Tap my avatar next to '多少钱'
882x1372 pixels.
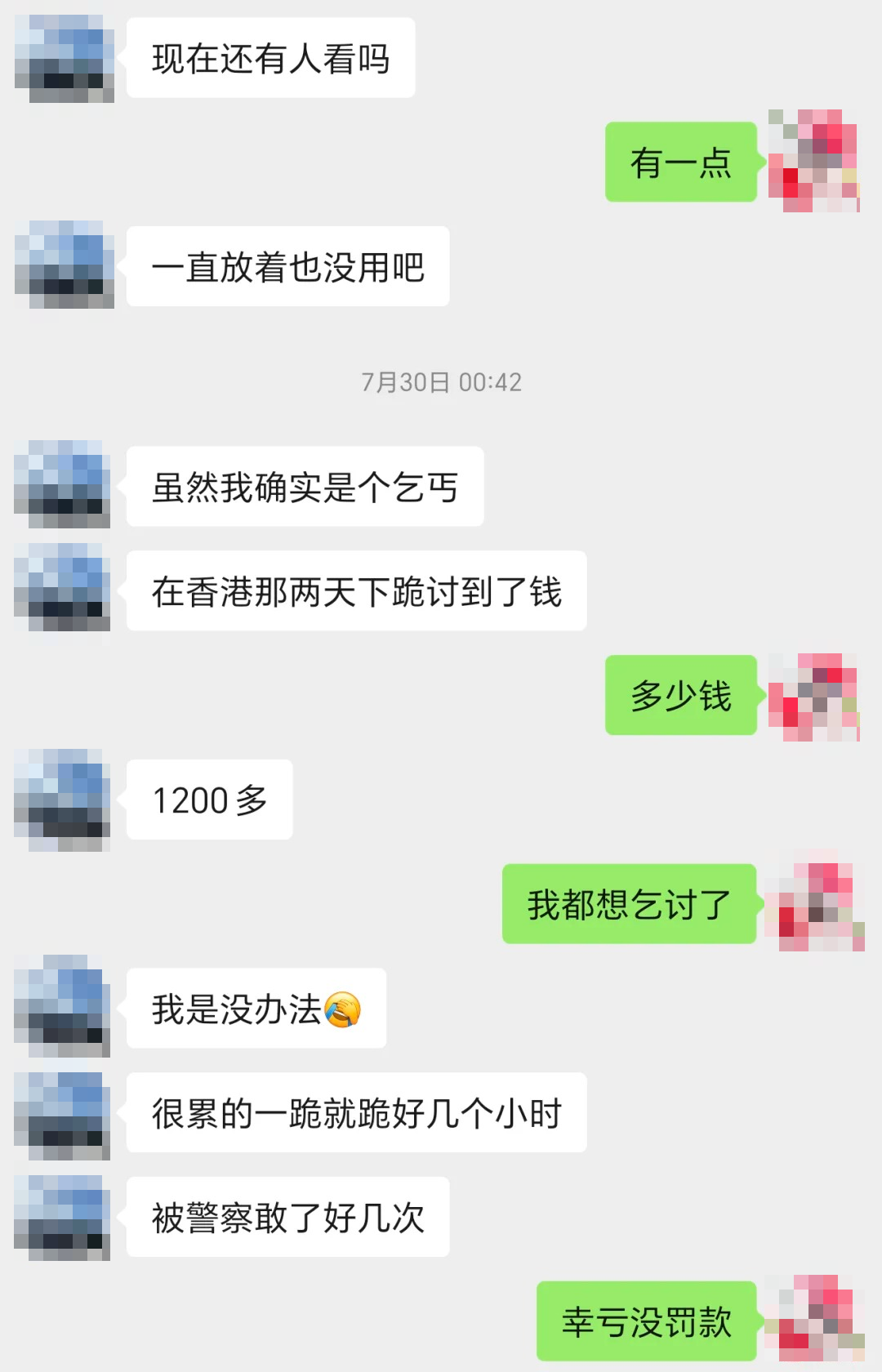813,696
